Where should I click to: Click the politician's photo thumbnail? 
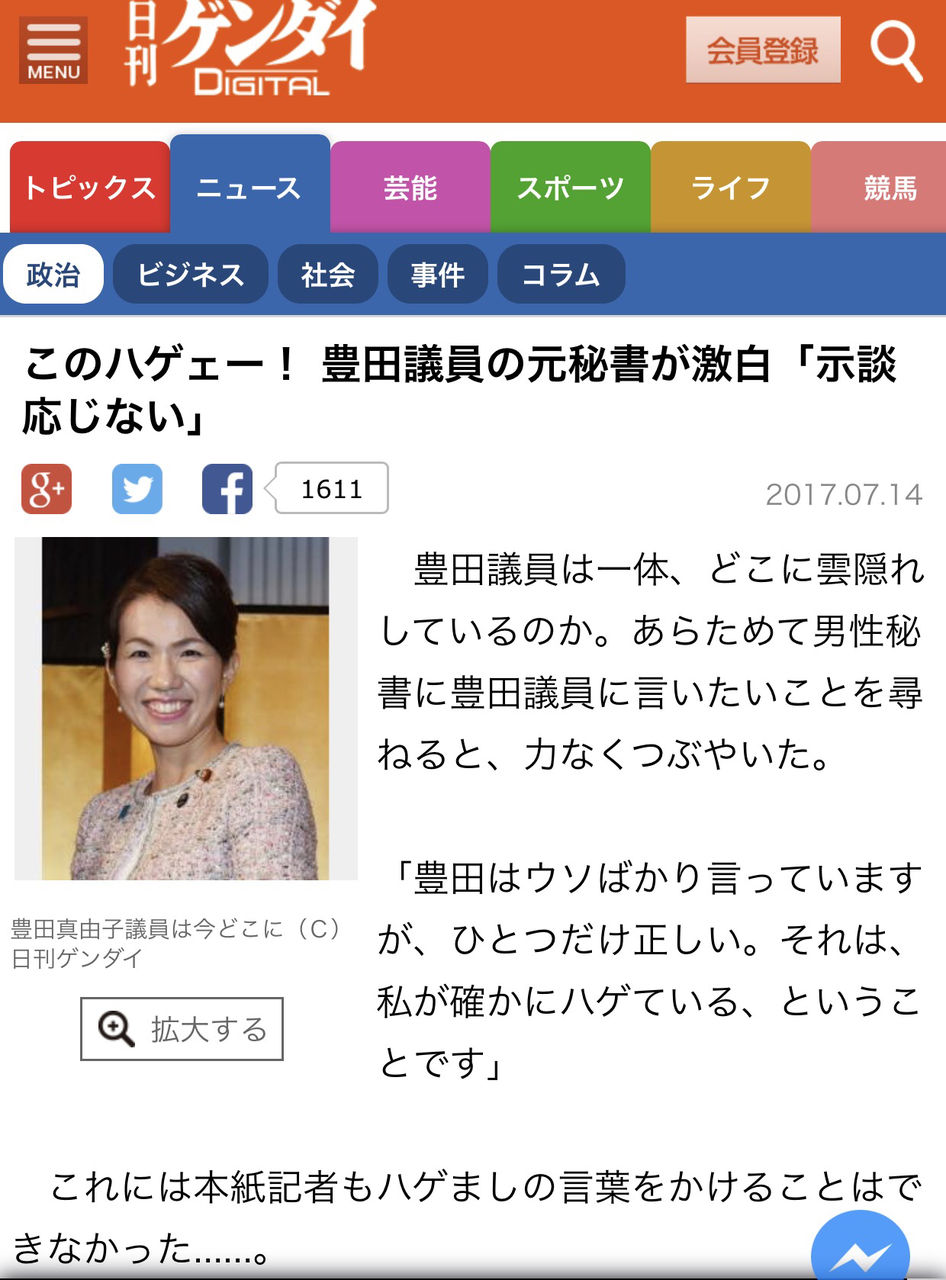point(184,710)
